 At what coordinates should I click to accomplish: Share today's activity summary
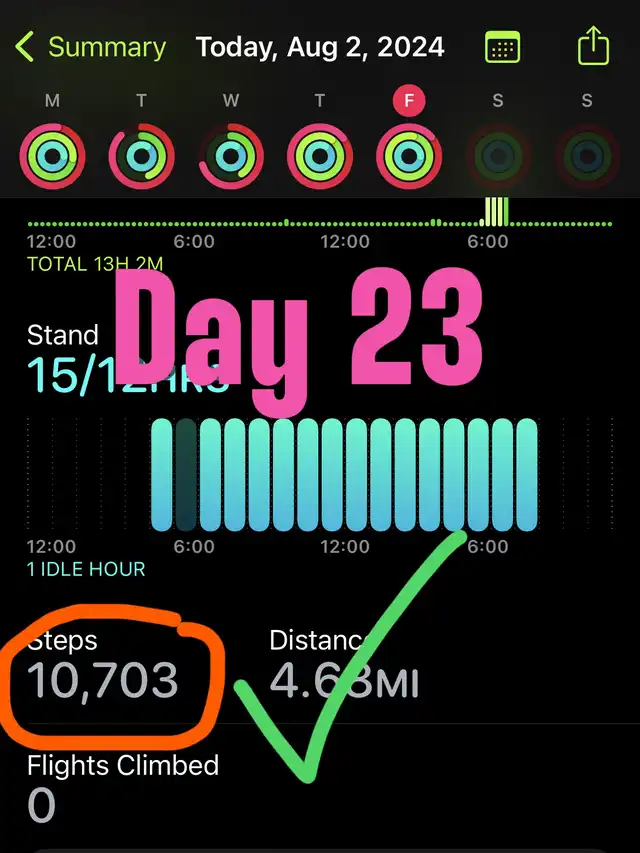pos(593,46)
